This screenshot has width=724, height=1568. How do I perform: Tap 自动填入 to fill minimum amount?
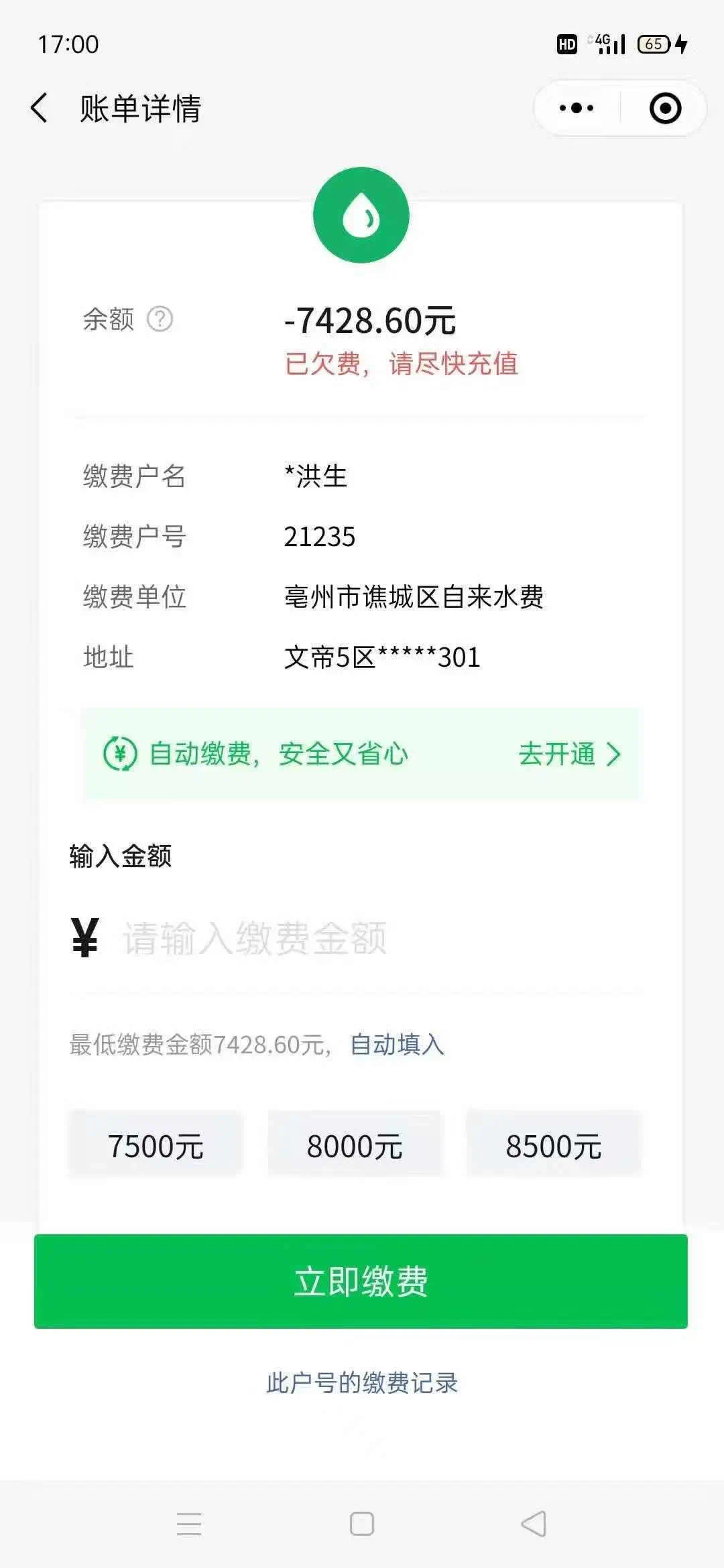(397, 1044)
